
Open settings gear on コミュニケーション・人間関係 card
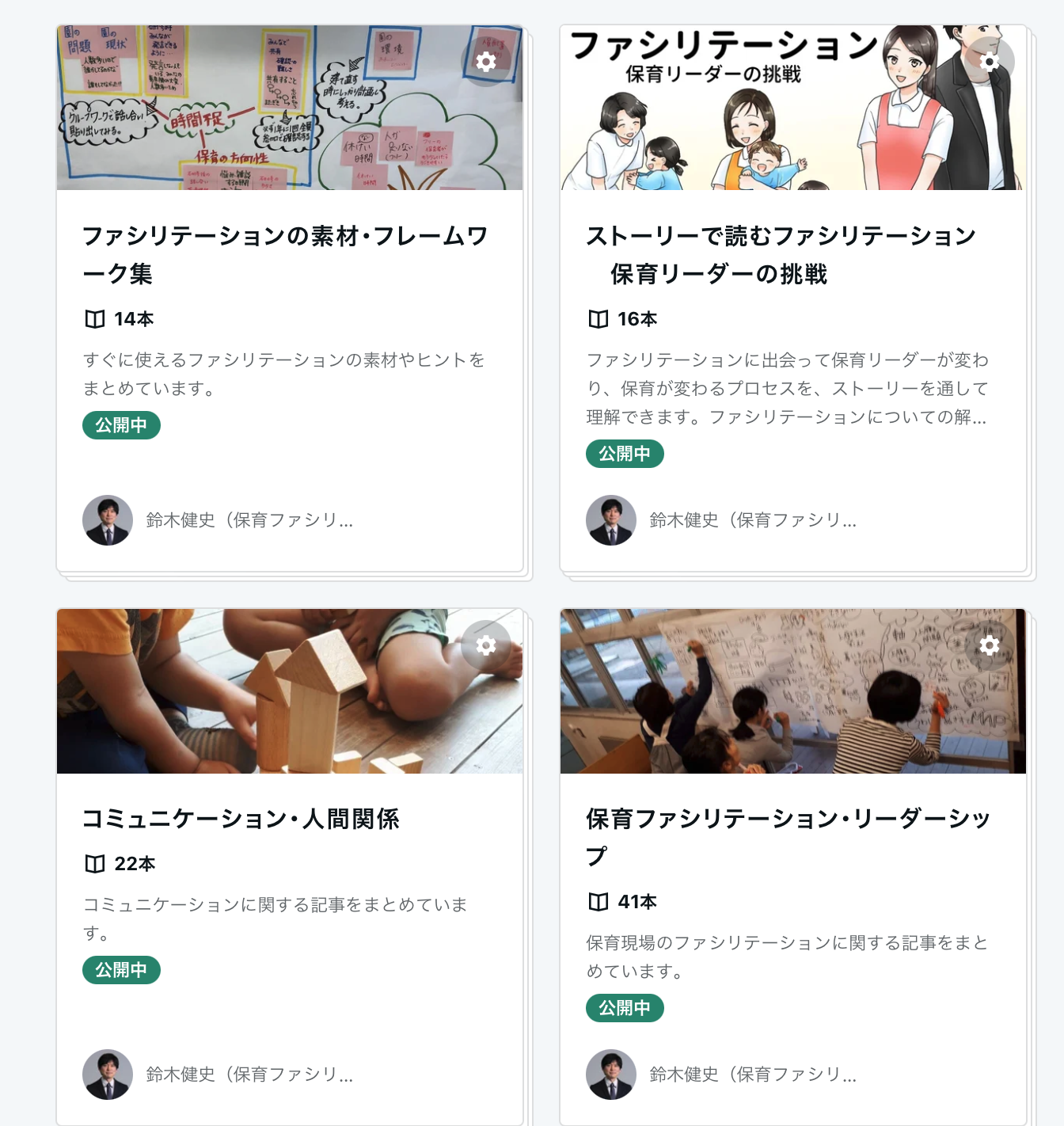[x=486, y=645]
